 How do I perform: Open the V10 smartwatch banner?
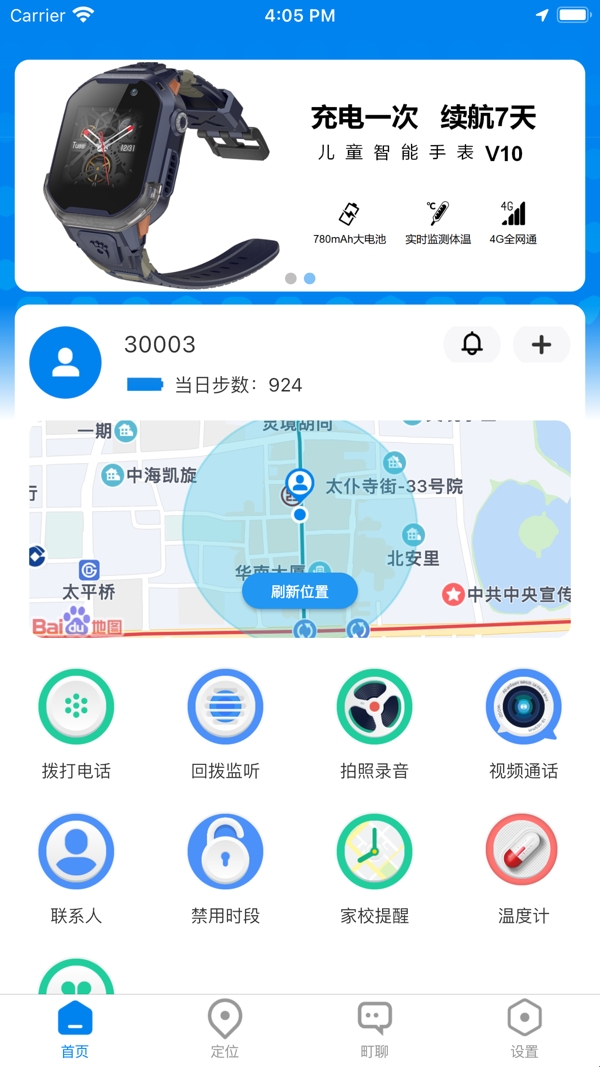300,176
